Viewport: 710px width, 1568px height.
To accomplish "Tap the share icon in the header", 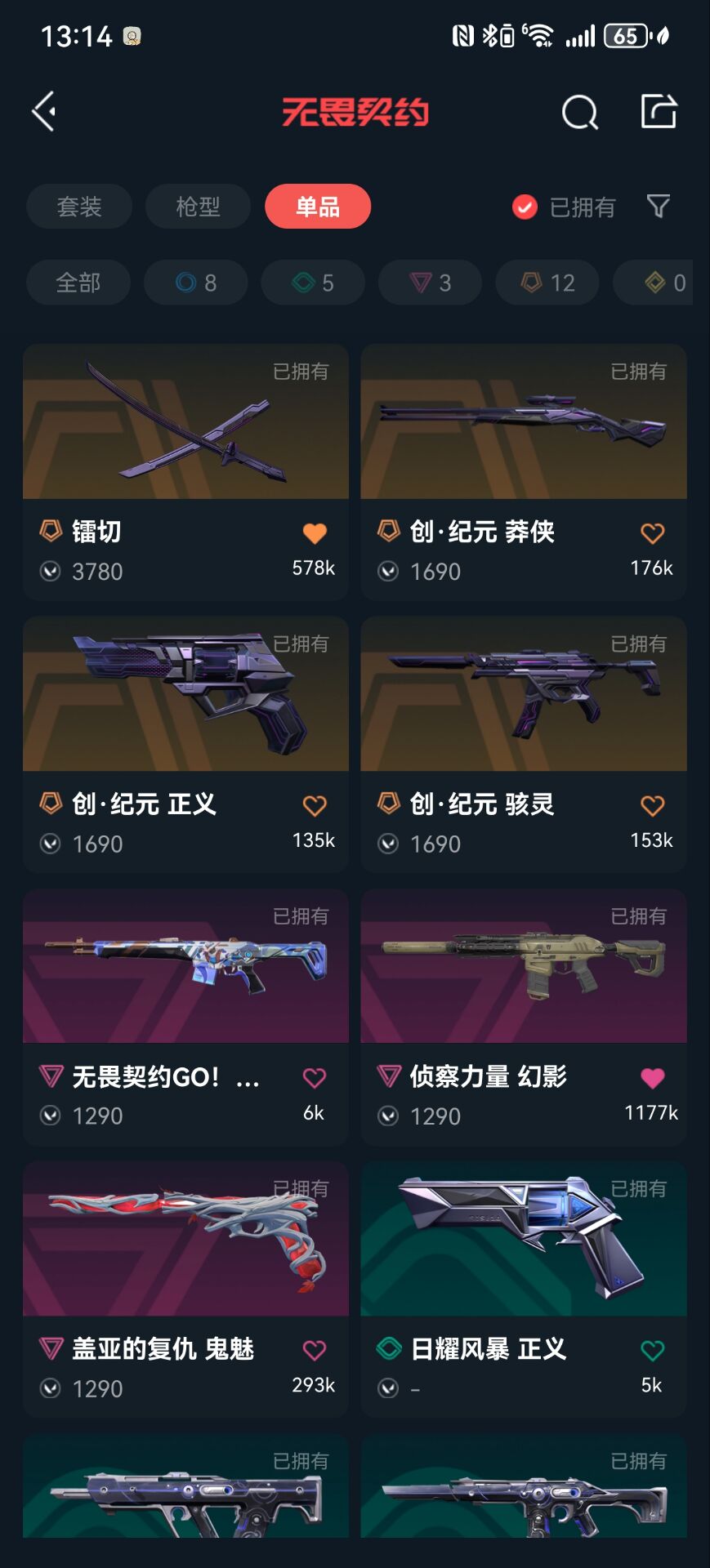I will pos(659,111).
